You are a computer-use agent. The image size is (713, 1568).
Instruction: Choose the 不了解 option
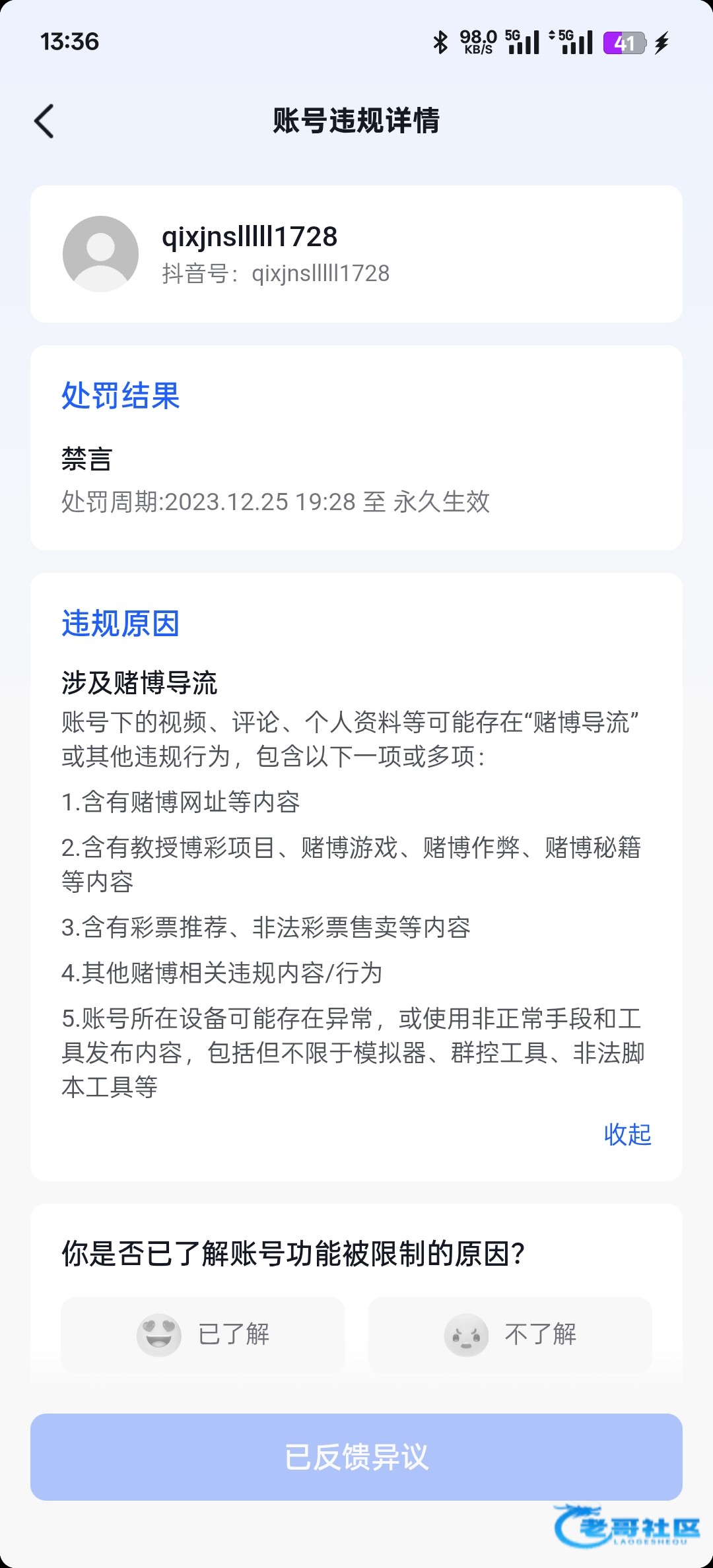(510, 1334)
